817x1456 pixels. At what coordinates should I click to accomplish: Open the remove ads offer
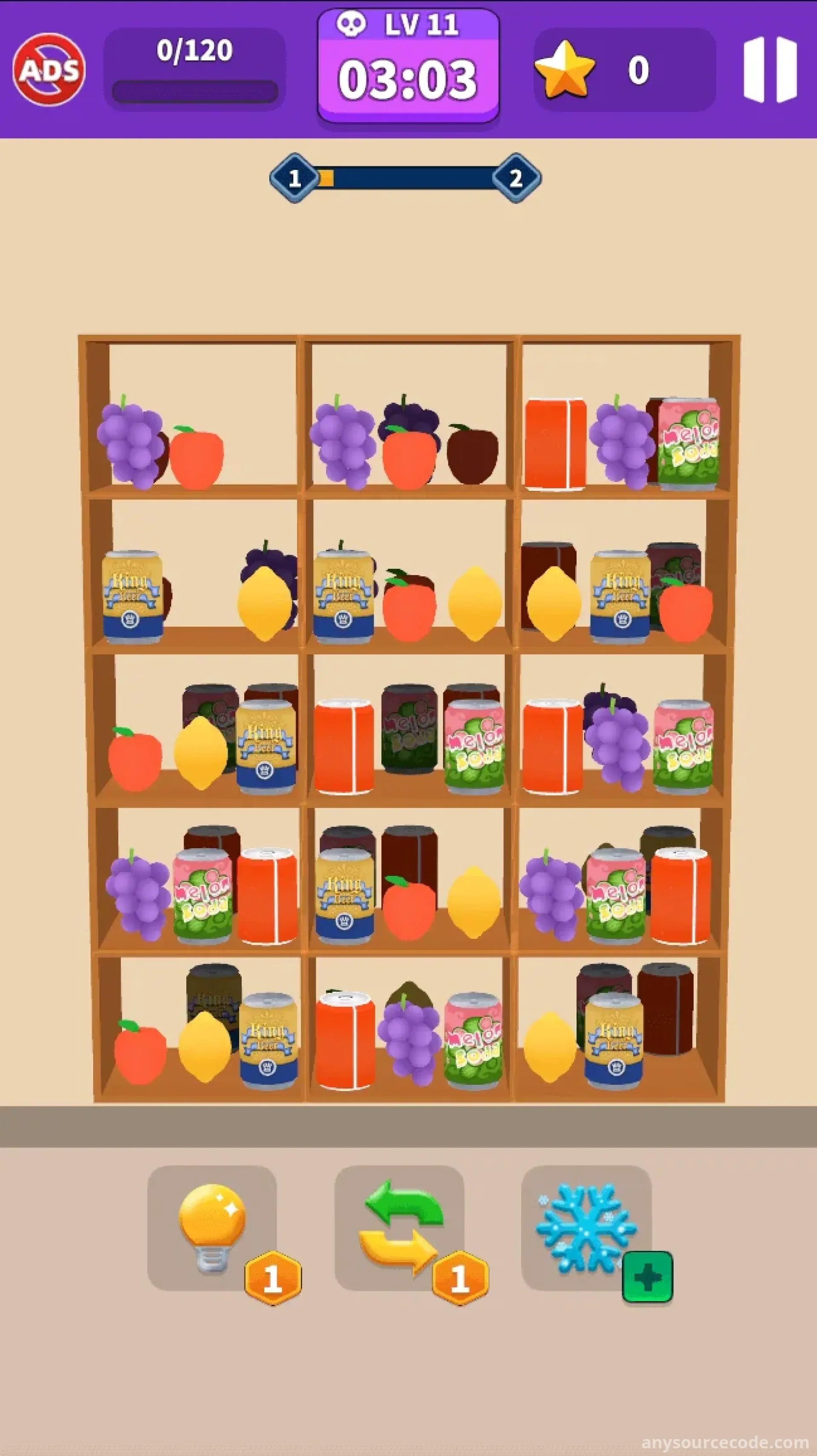point(49,70)
